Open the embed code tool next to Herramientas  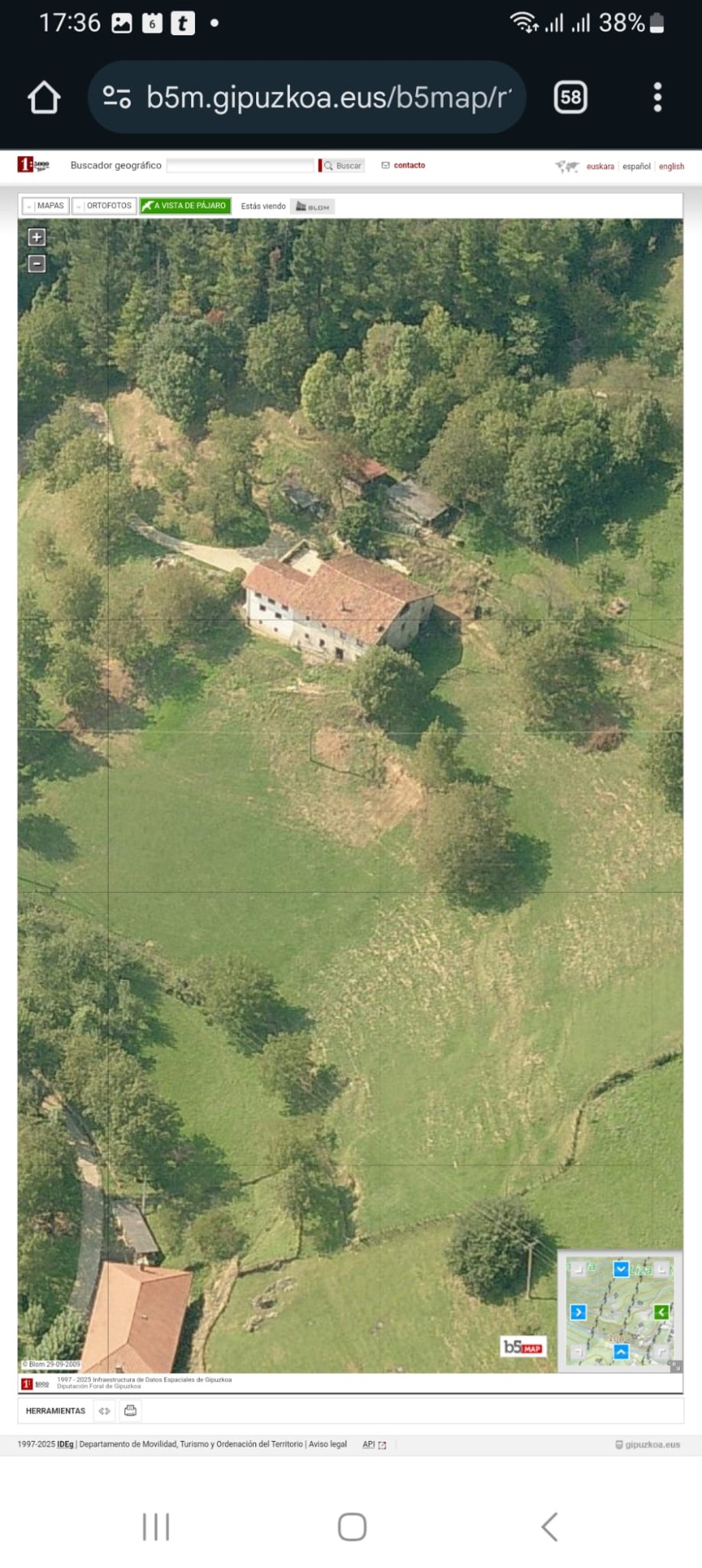click(x=104, y=1410)
